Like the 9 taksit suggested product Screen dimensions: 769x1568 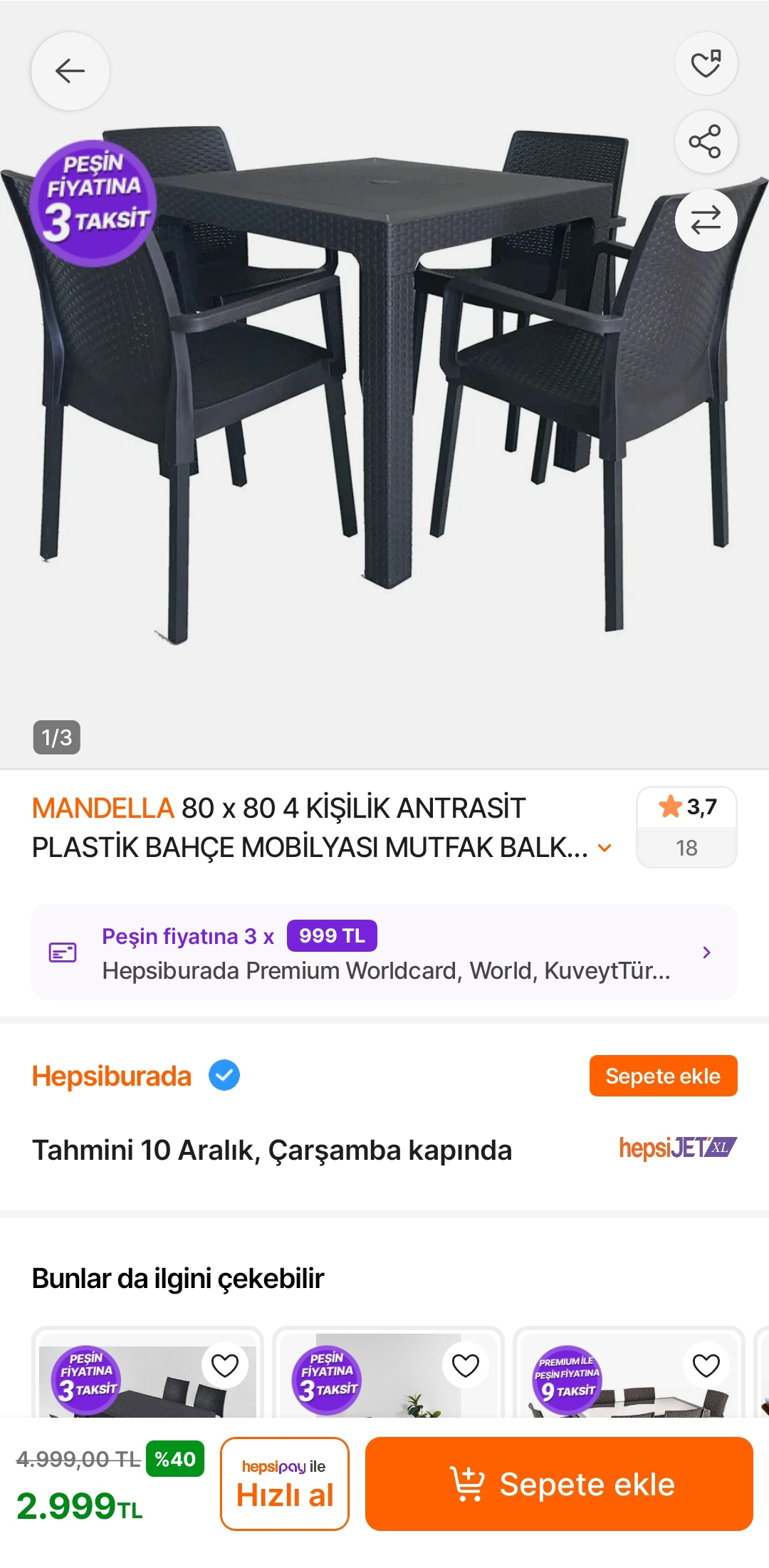(706, 1366)
